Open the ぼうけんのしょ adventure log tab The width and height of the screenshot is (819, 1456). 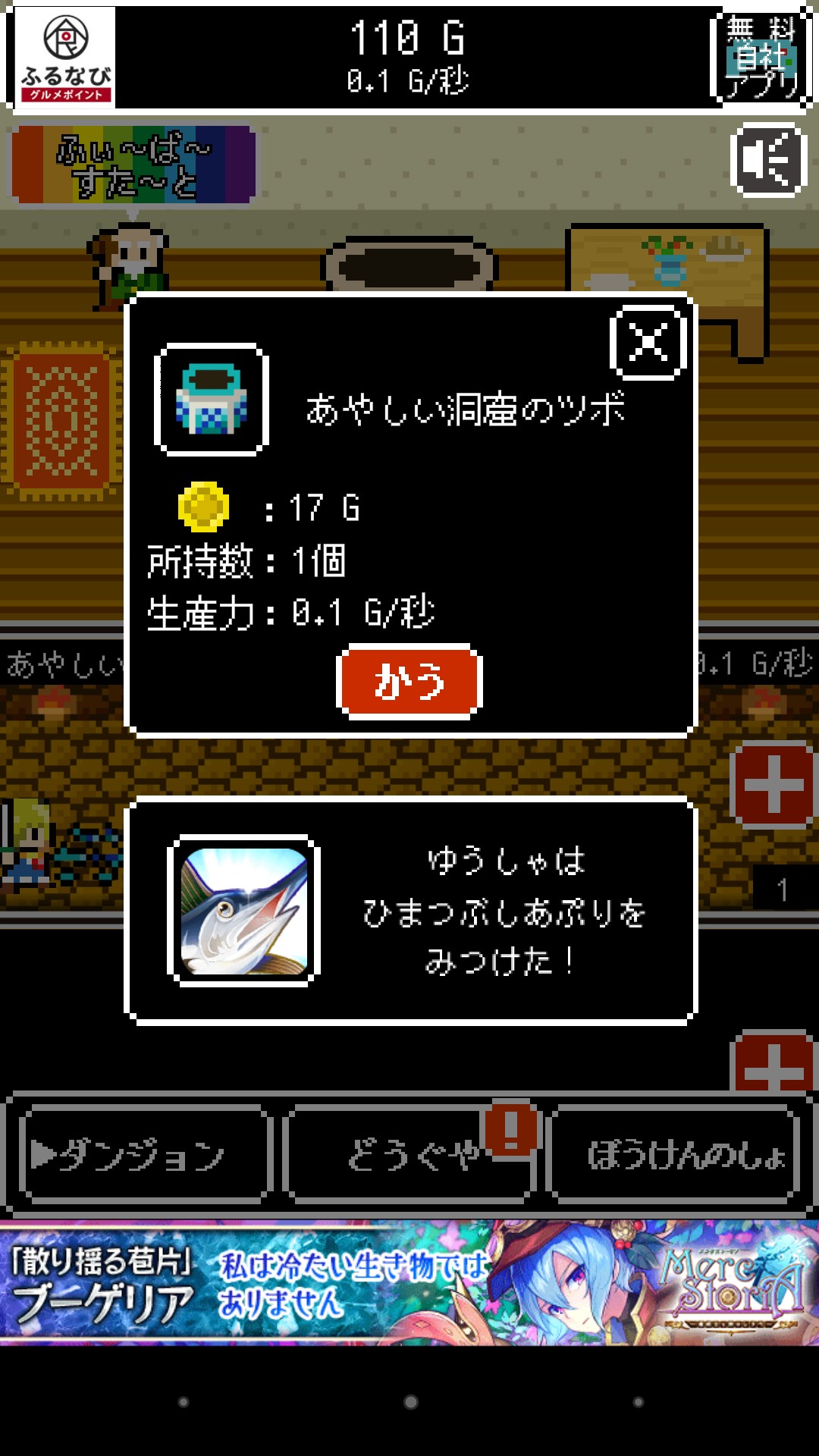pos(673,1153)
